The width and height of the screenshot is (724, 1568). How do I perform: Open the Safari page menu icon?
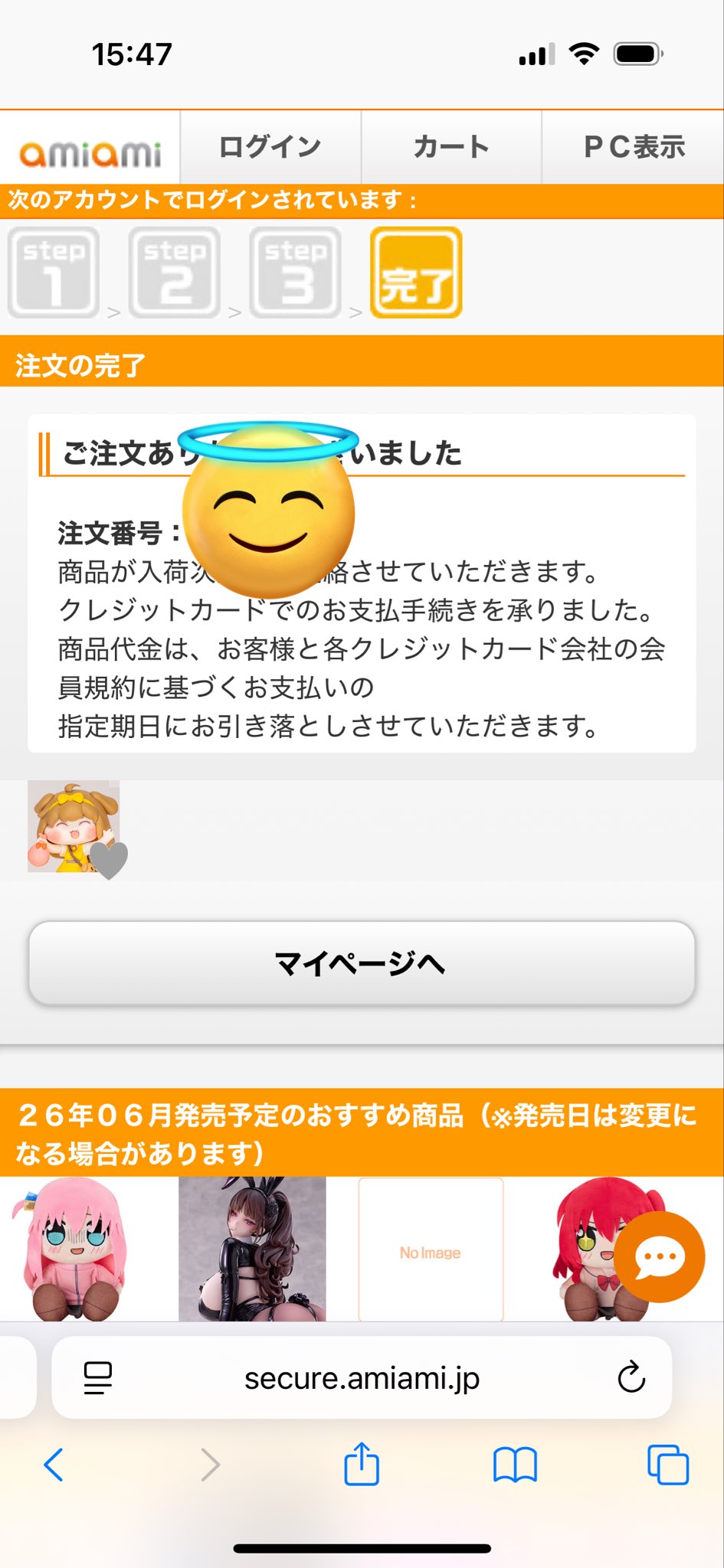click(x=97, y=1378)
